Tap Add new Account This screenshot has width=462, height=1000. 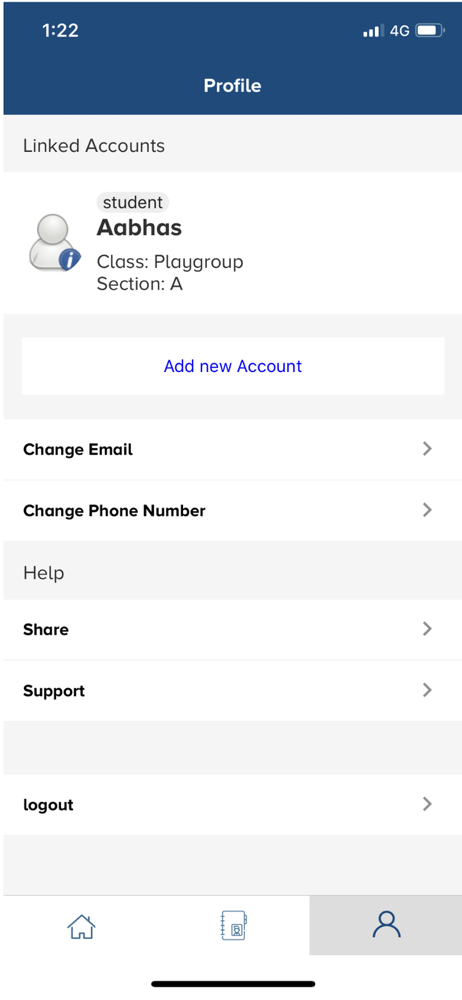[x=233, y=366]
